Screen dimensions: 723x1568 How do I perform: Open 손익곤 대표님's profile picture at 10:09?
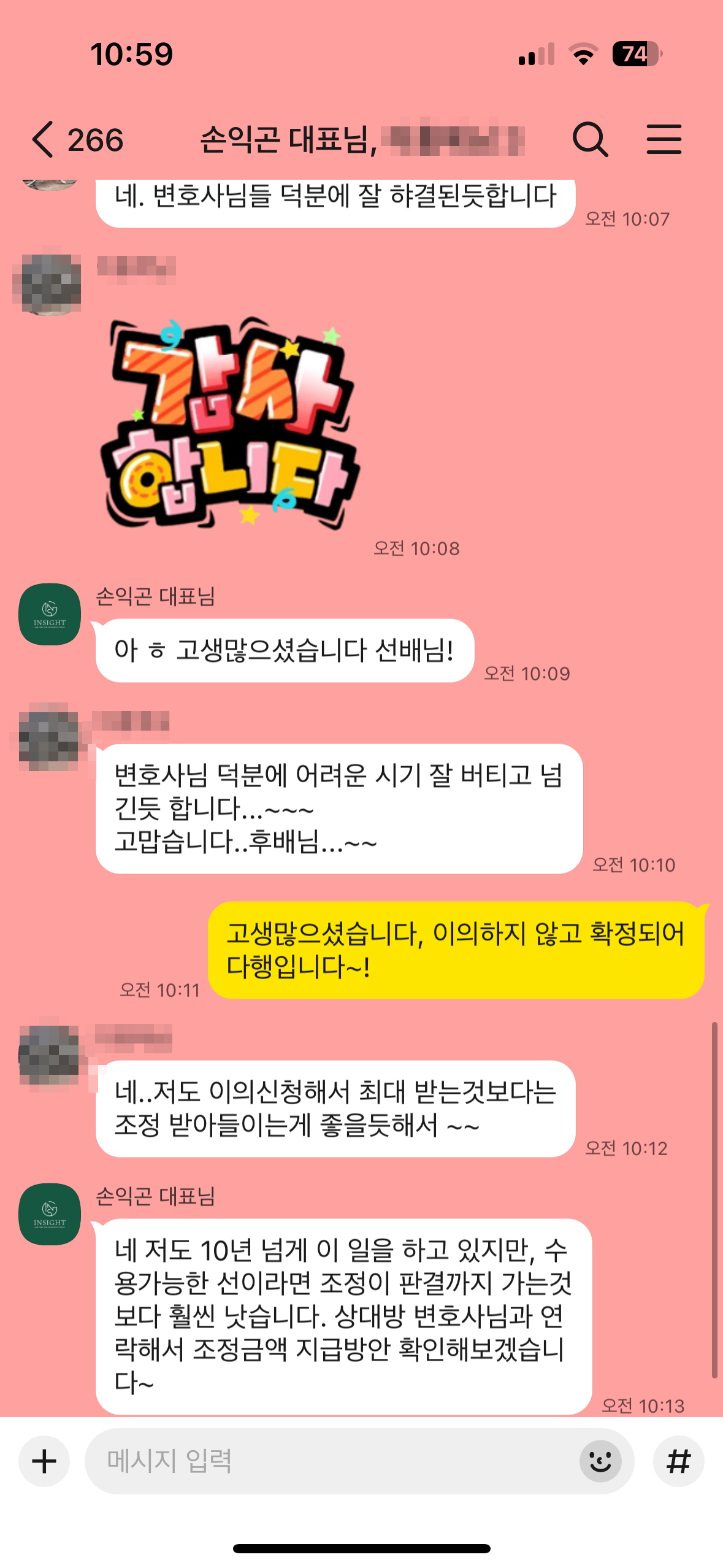[50, 614]
